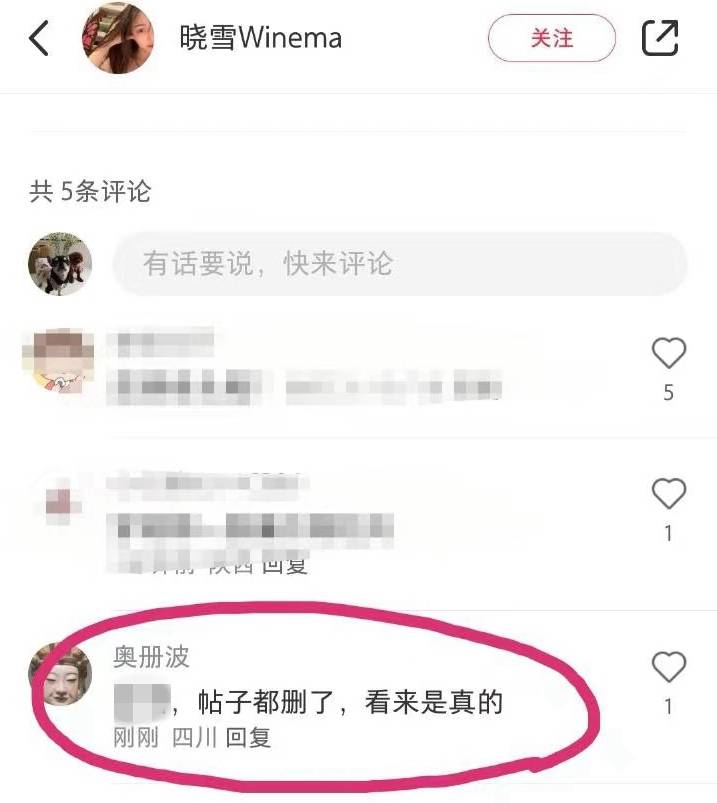Like the first comment with 5 likes
Screen dimensions: 717x803
[x=668, y=353]
